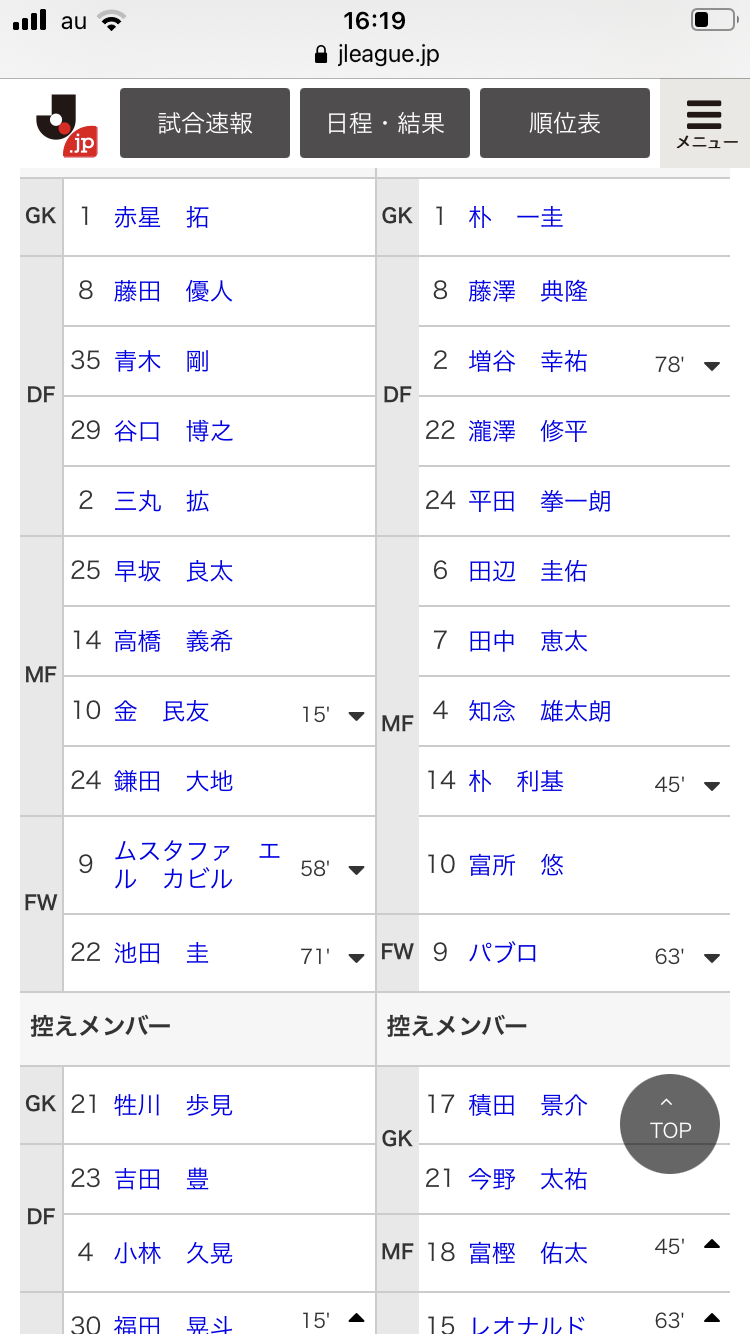This screenshot has height=1334, width=750.
Task: Tap player name 高橋 義希
Action: point(173,641)
